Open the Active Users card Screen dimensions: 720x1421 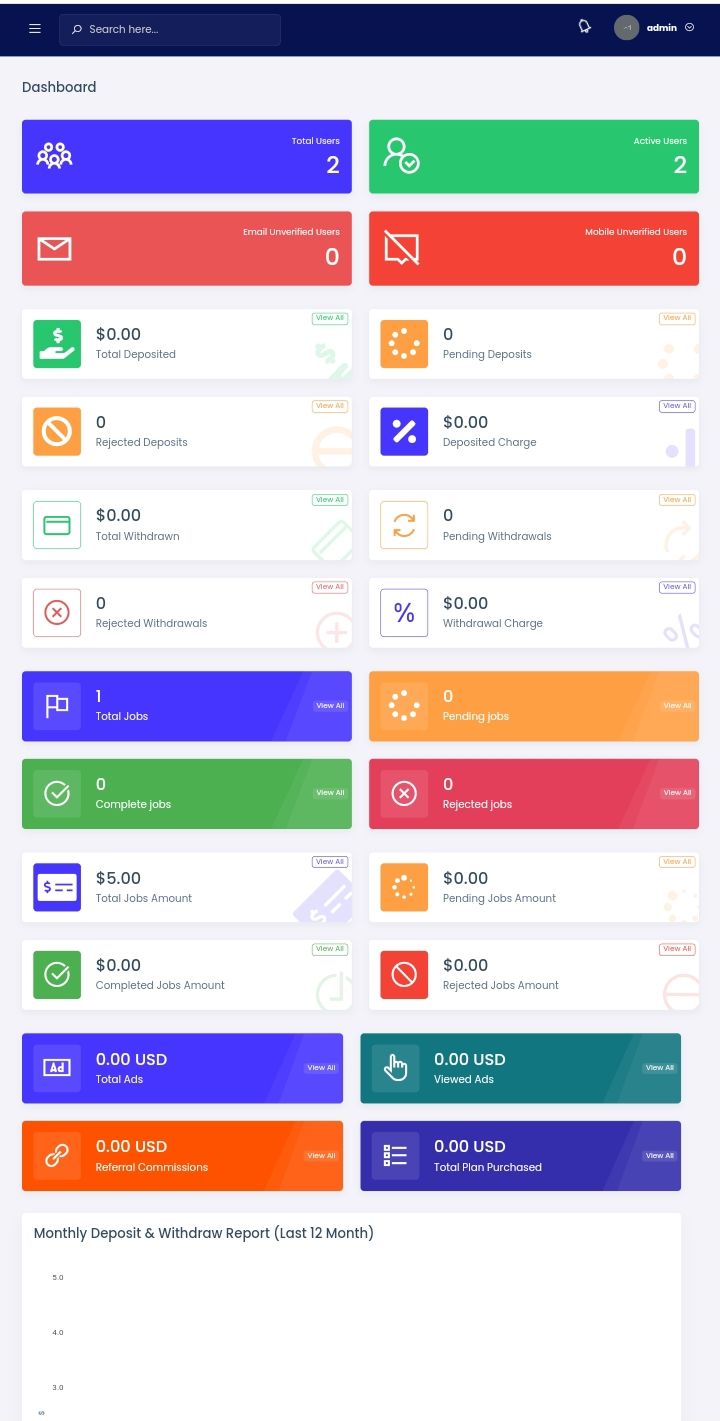pos(534,156)
